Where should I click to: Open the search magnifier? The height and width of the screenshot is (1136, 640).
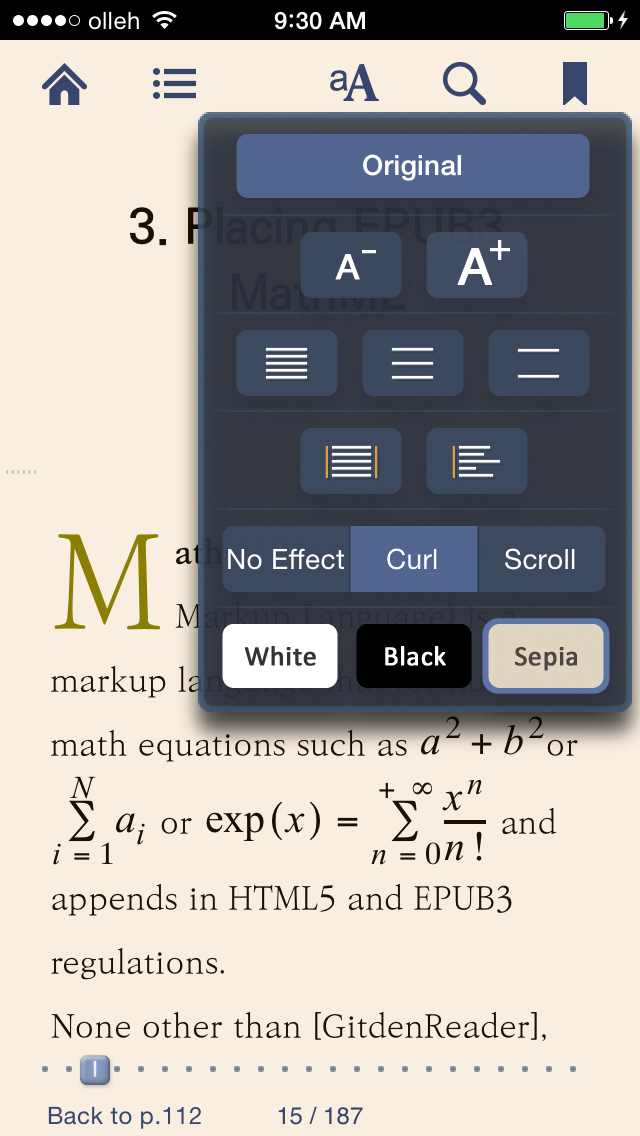pos(464,84)
